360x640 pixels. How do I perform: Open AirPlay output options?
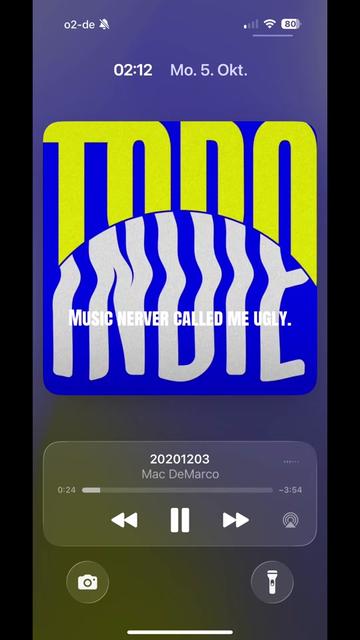pos(290,520)
